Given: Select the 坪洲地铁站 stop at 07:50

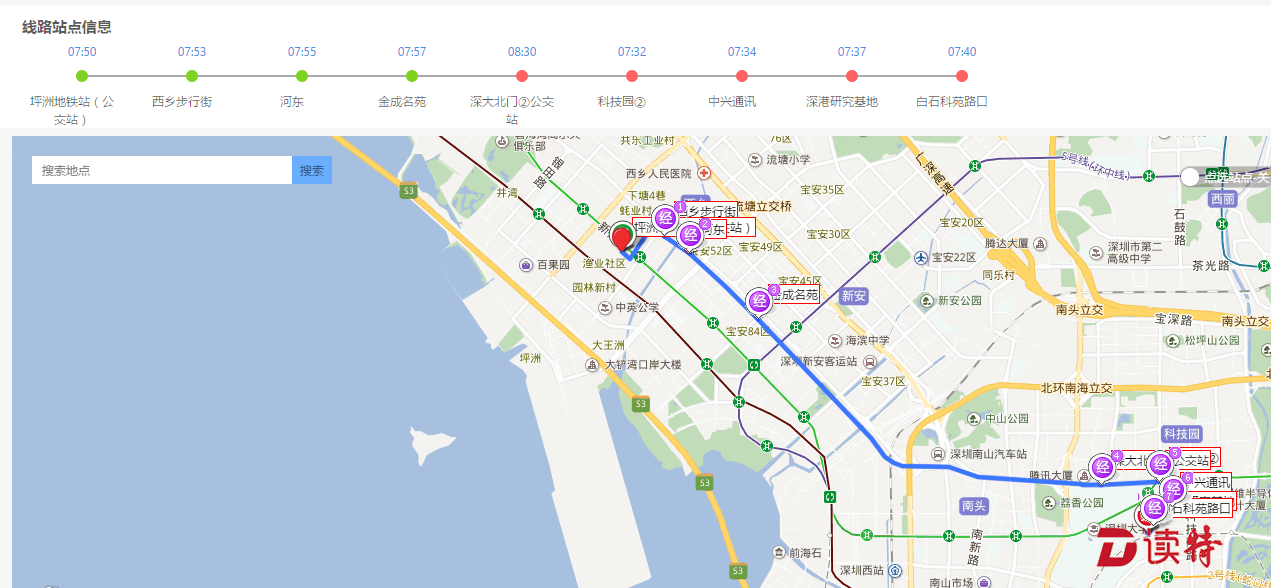Looking at the screenshot, I should click(82, 76).
